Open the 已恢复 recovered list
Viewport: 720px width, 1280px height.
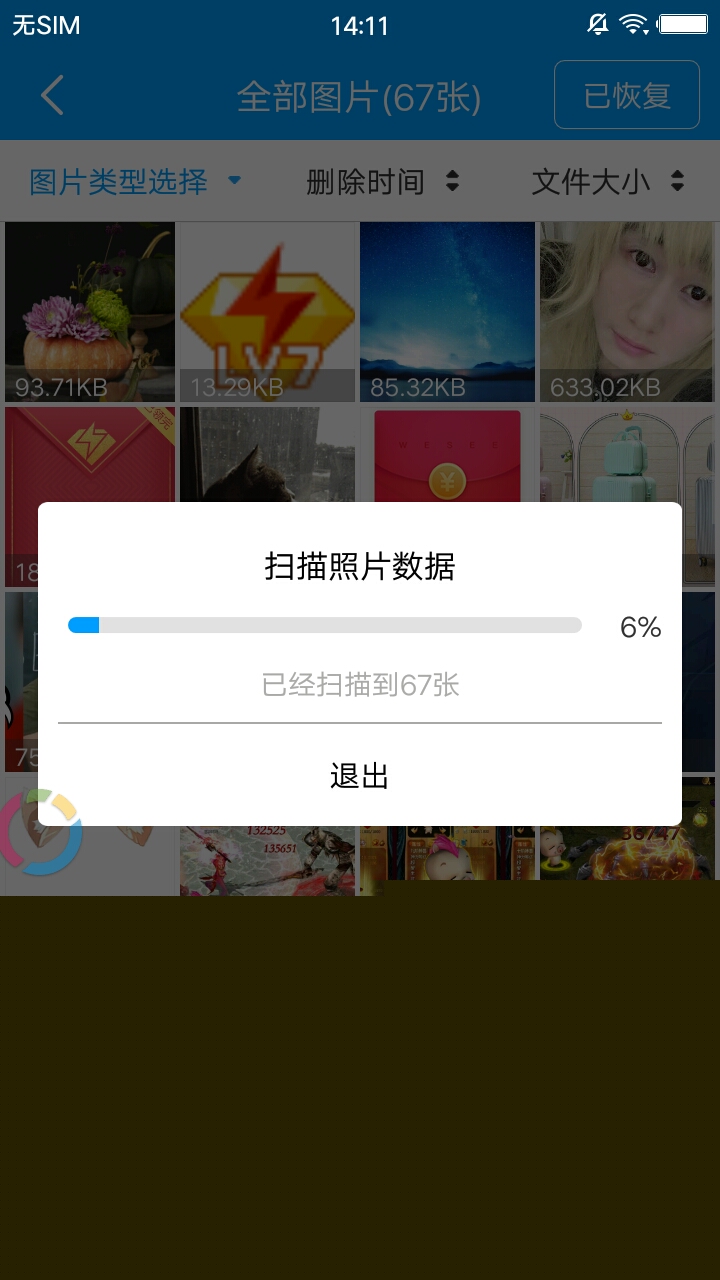627,96
